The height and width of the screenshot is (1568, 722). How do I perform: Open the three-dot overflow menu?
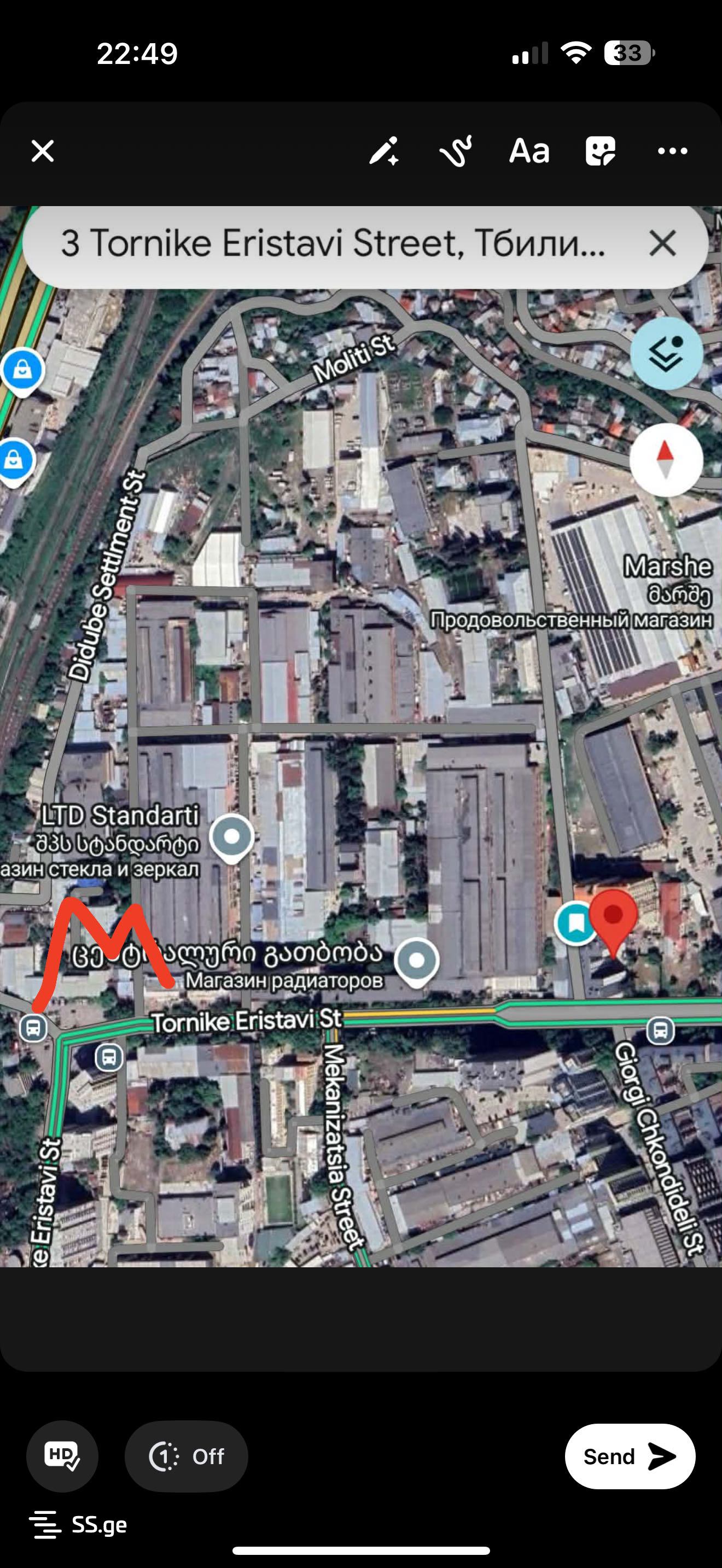672,151
